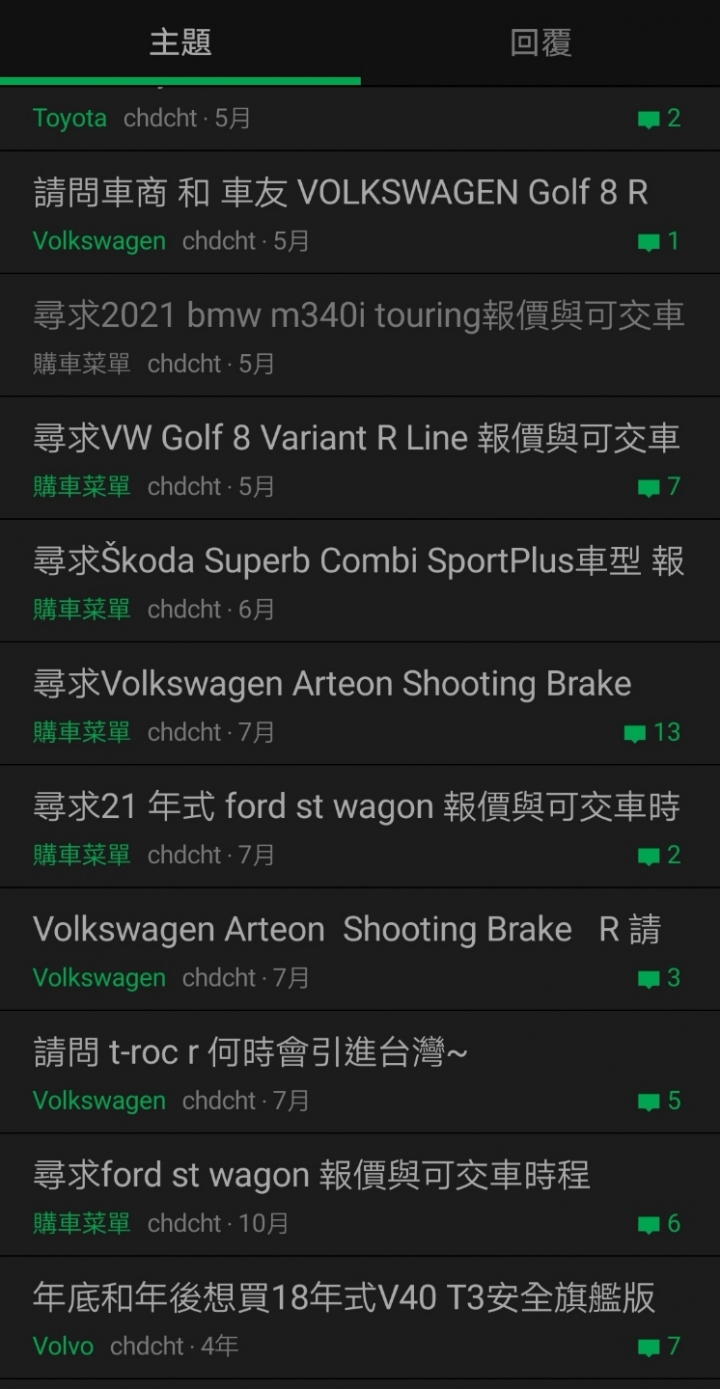Open the 21 年式 ford st wagon thread
The width and height of the screenshot is (720, 1389).
360,827
